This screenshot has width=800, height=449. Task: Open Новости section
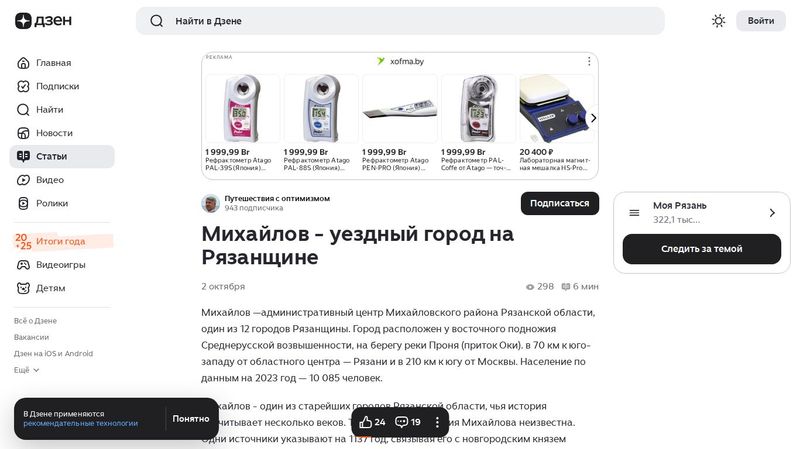point(53,133)
